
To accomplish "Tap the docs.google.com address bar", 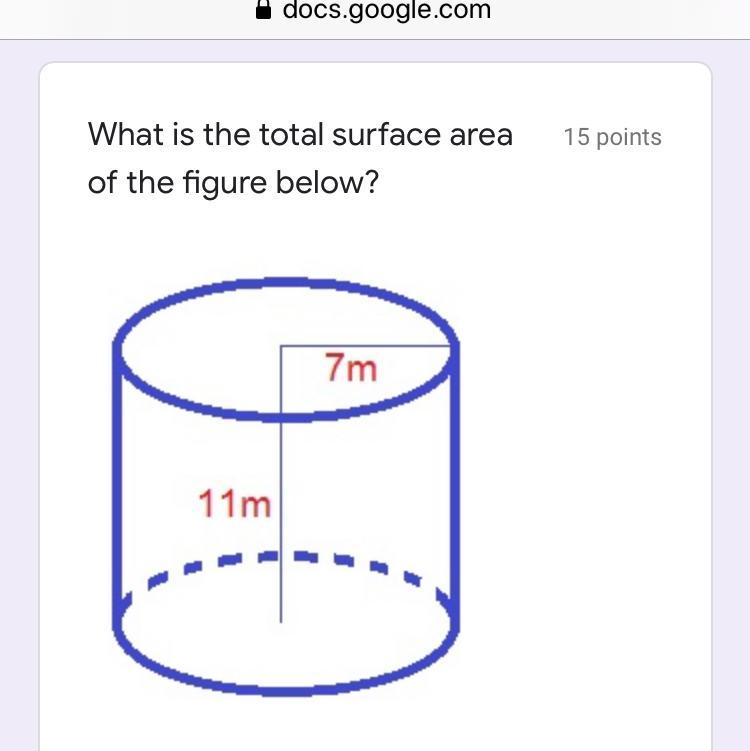I will (375, 11).
